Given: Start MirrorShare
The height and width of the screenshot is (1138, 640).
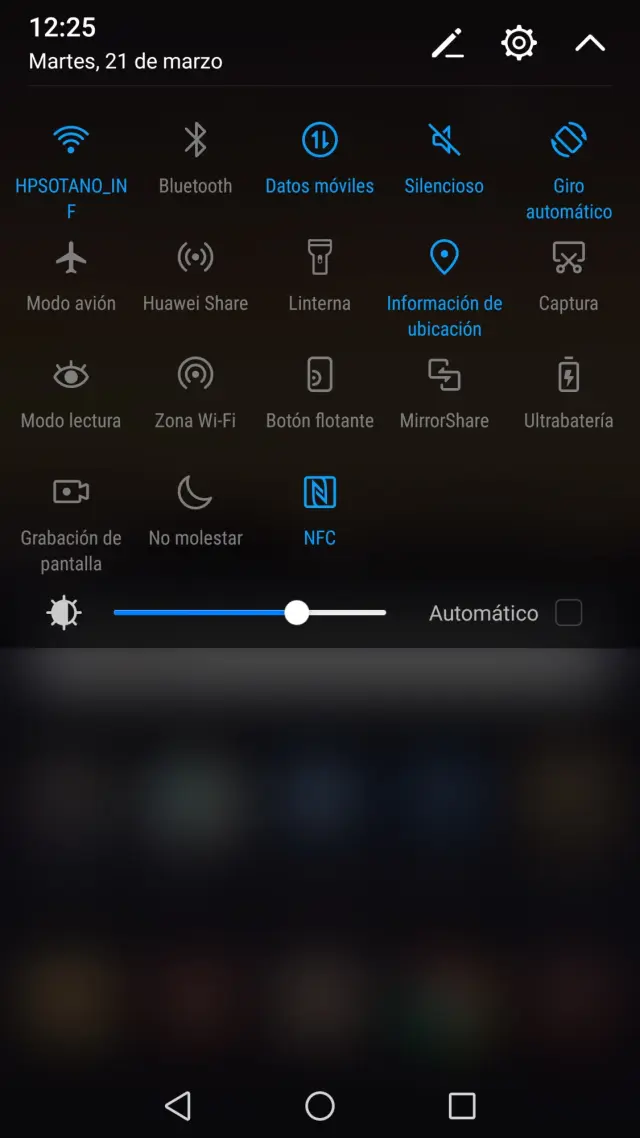Looking at the screenshot, I should [444, 375].
